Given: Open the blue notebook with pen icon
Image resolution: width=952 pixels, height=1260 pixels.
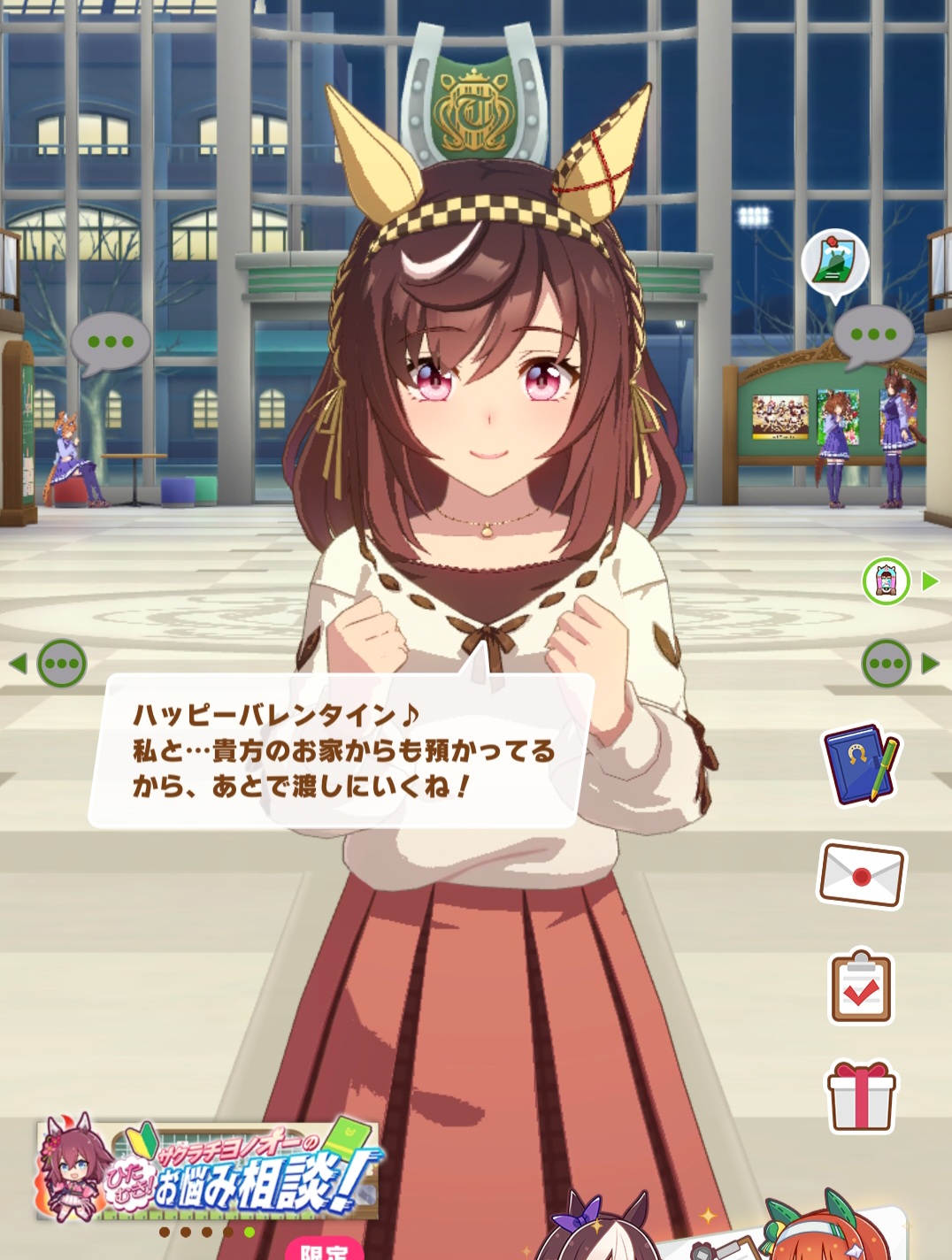Looking at the screenshot, I should point(860,764).
